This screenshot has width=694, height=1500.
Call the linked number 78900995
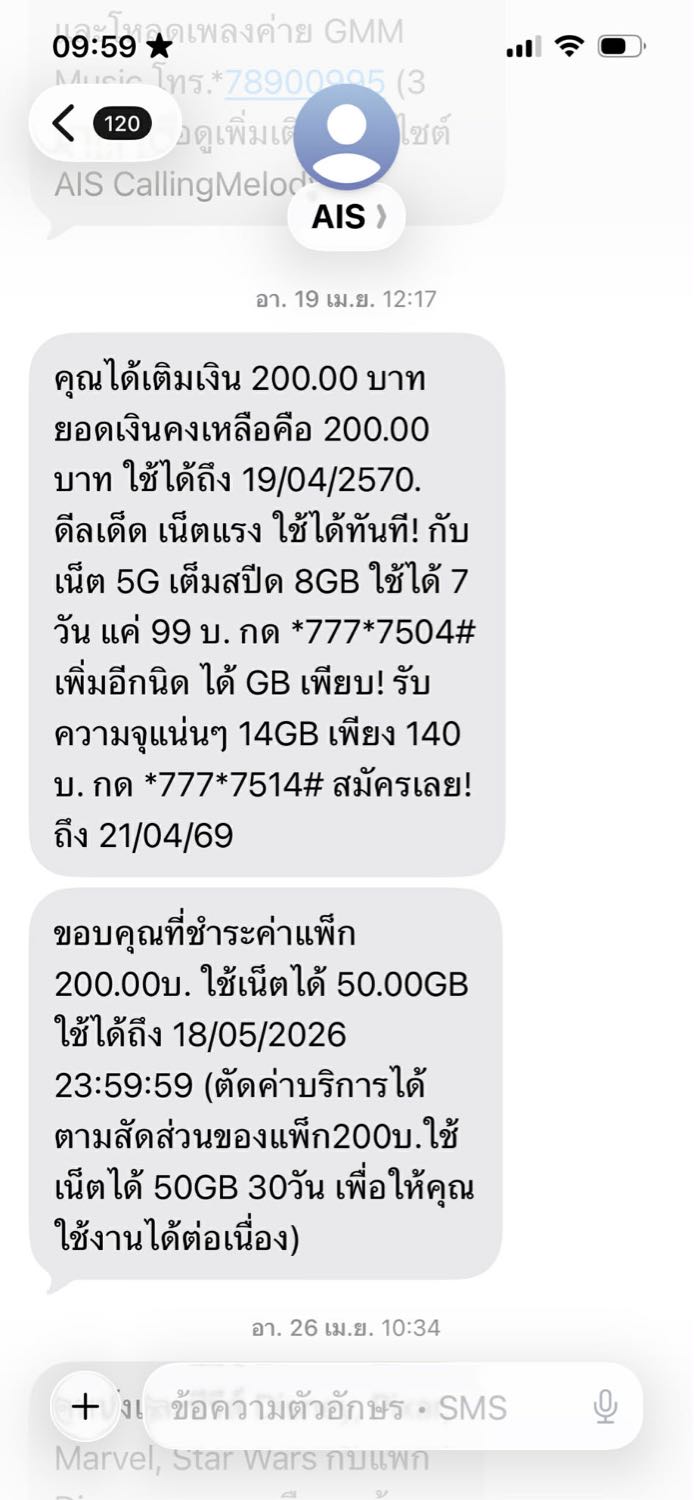[304, 82]
